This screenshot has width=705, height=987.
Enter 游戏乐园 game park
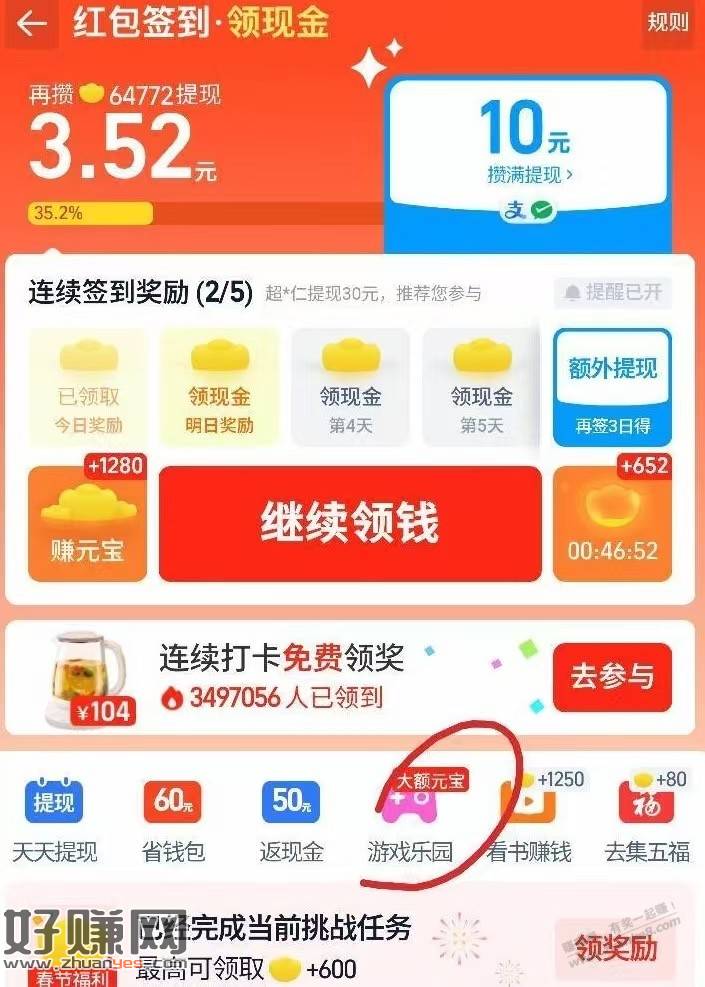coord(410,822)
